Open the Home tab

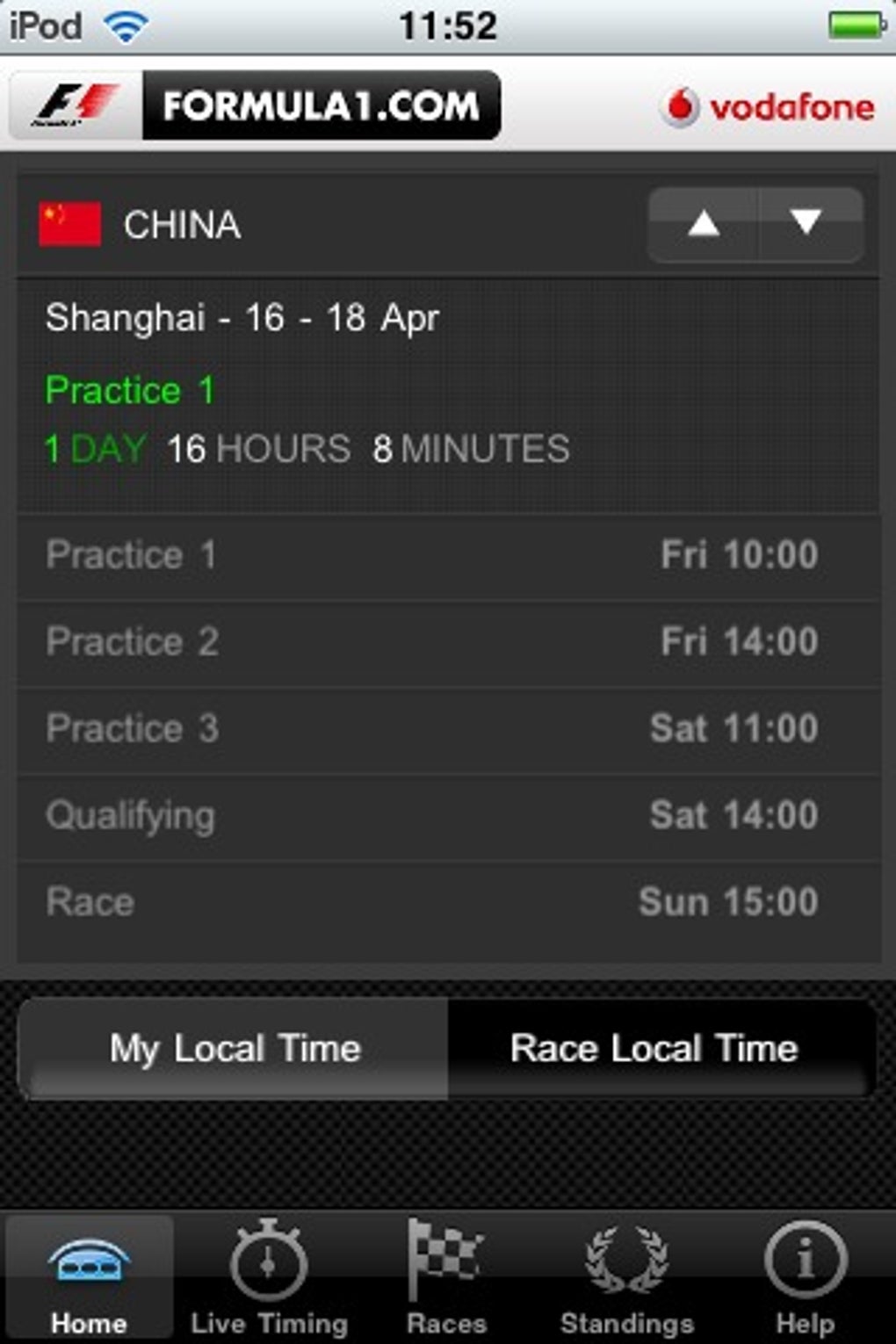point(89,1277)
